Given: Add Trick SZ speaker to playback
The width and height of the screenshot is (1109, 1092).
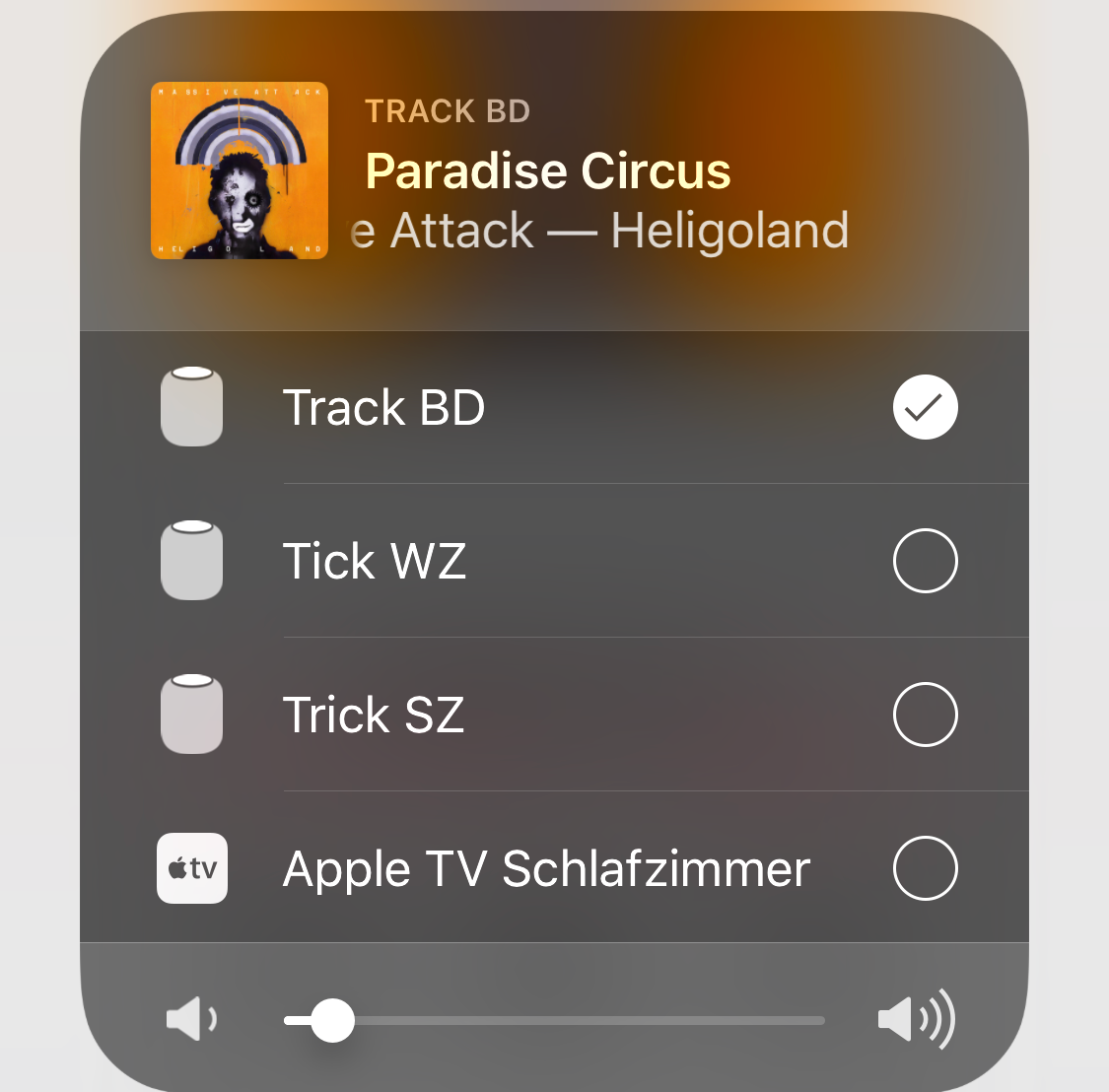Looking at the screenshot, I should [x=925, y=715].
